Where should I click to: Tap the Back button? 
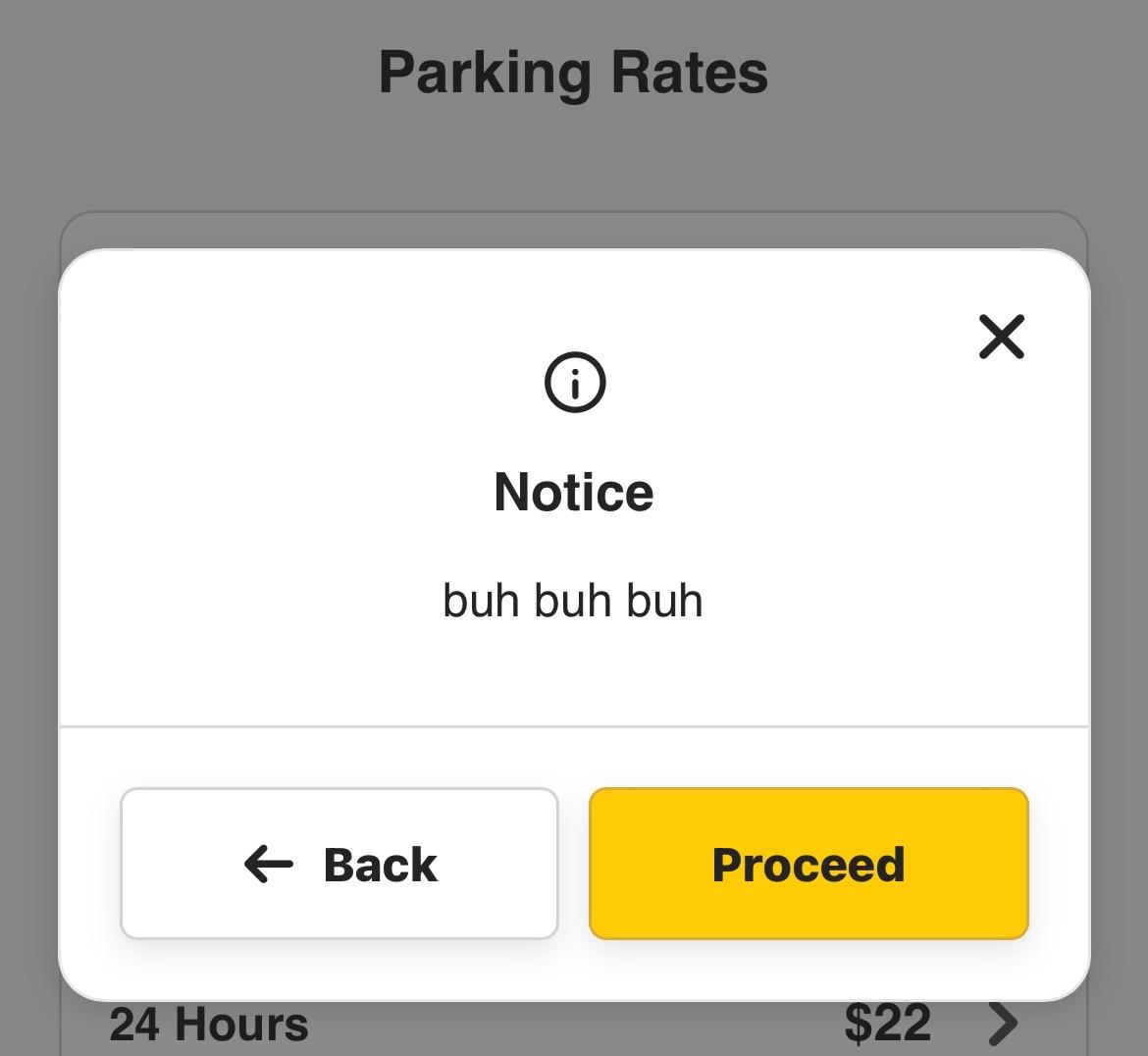(x=339, y=864)
